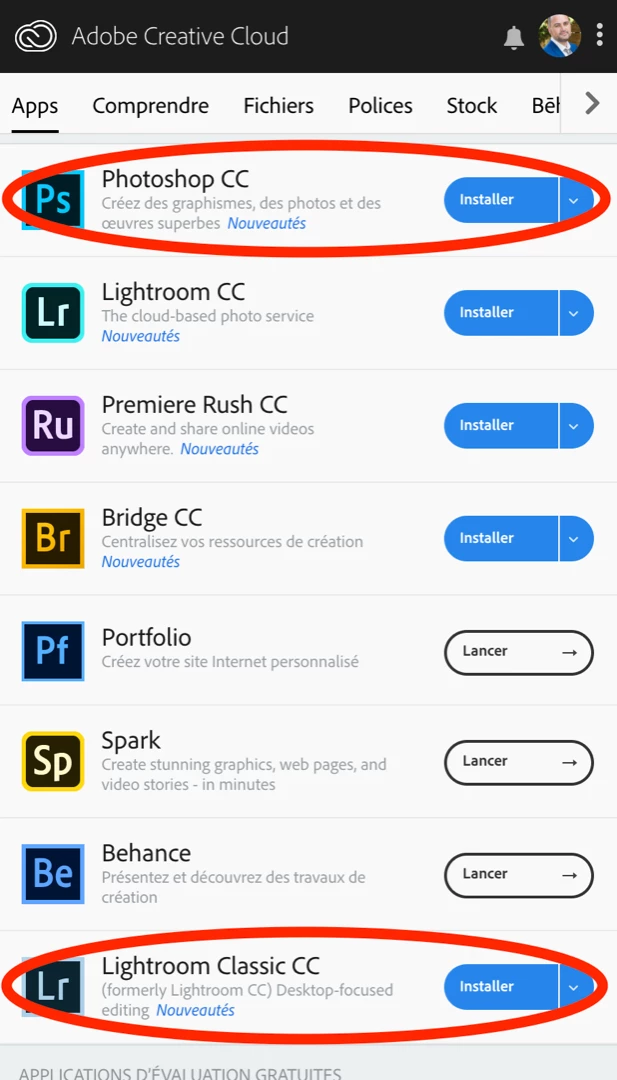This screenshot has width=617, height=1080.
Task: Open the Nouveautés link under Bridge CC
Action: coord(141,562)
